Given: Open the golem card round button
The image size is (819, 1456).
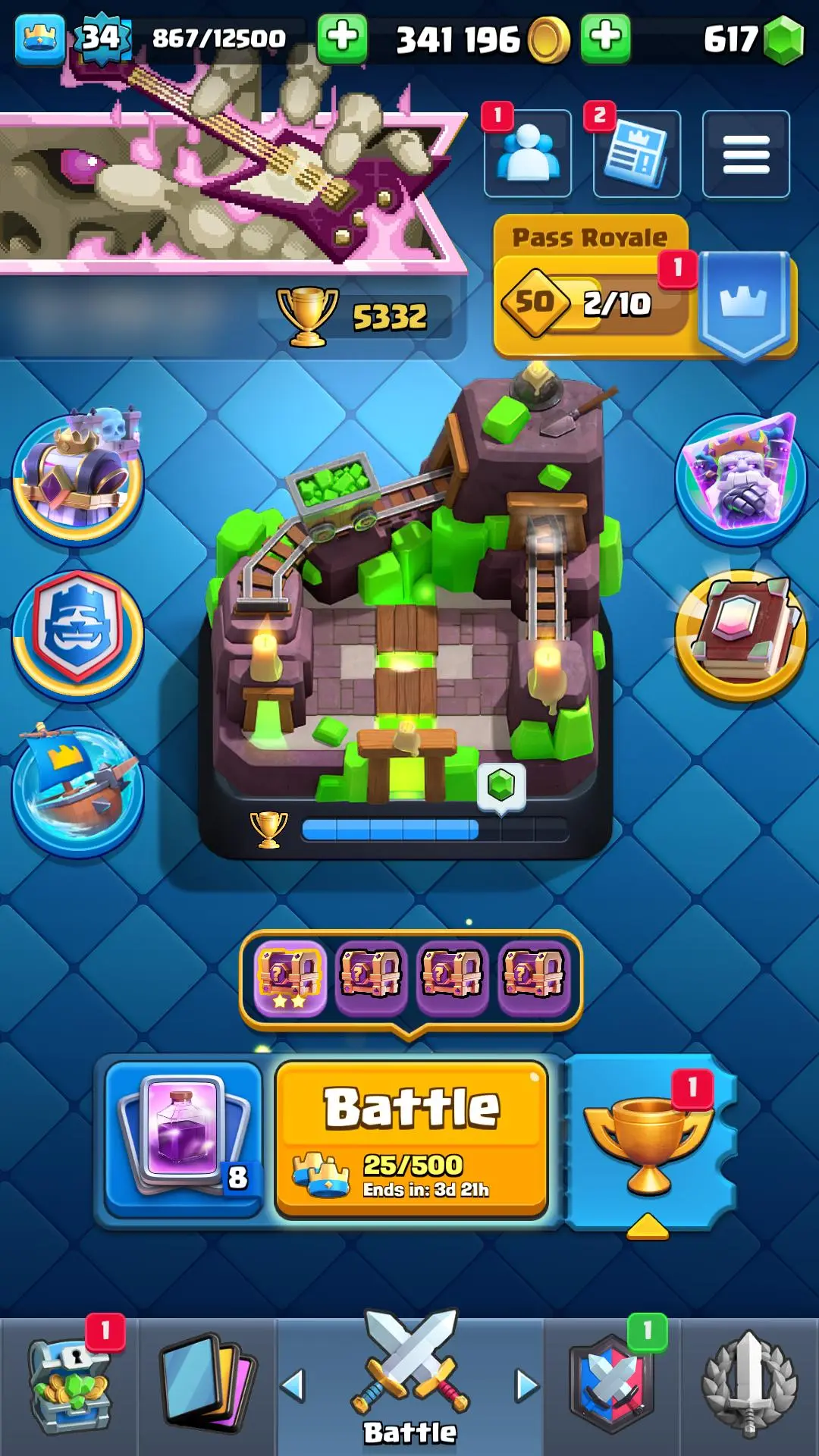Looking at the screenshot, I should click(x=741, y=478).
